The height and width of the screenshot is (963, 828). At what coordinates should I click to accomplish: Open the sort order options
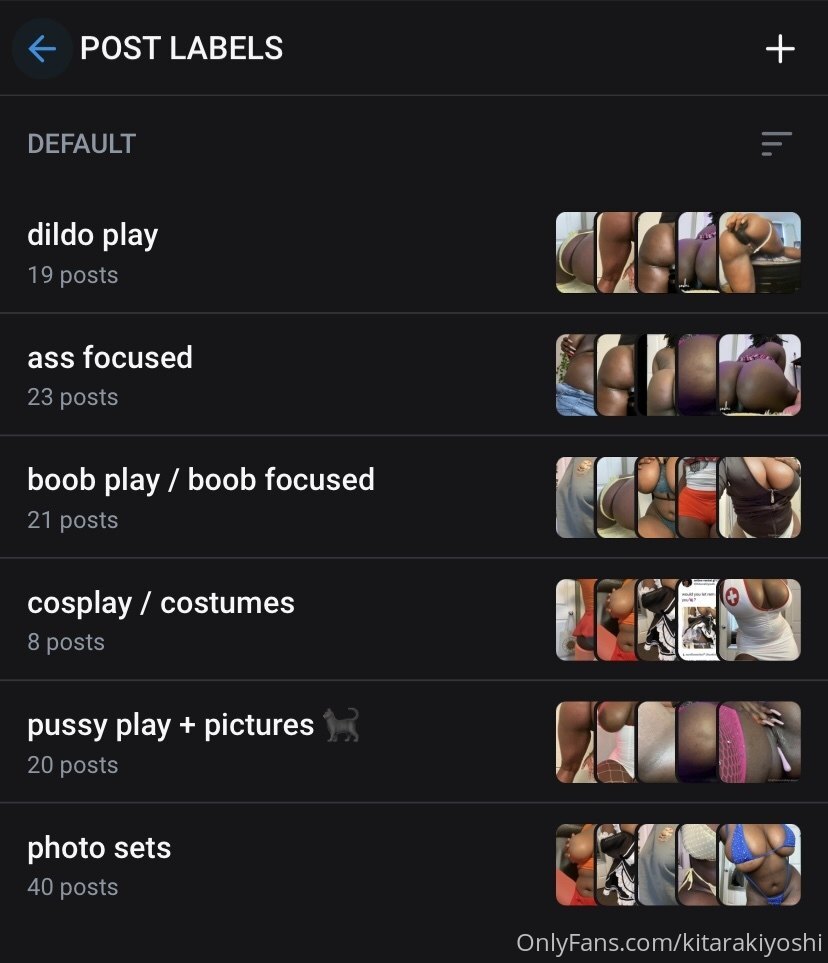point(776,144)
